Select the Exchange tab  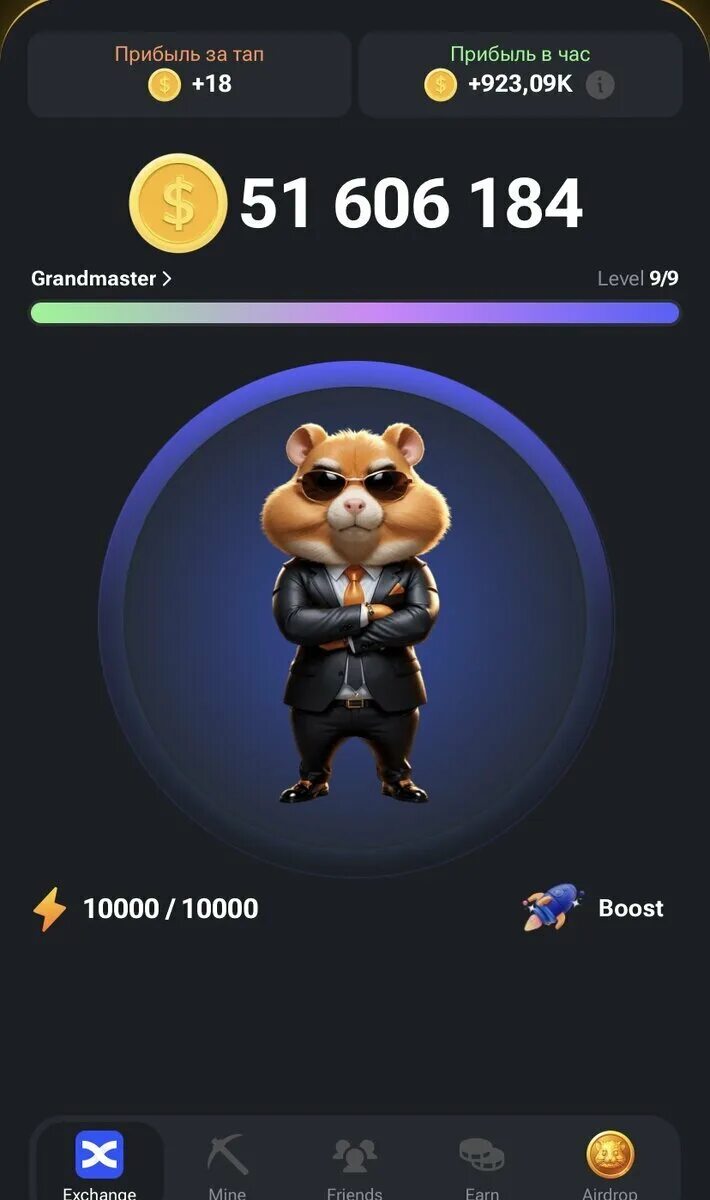99,1166
